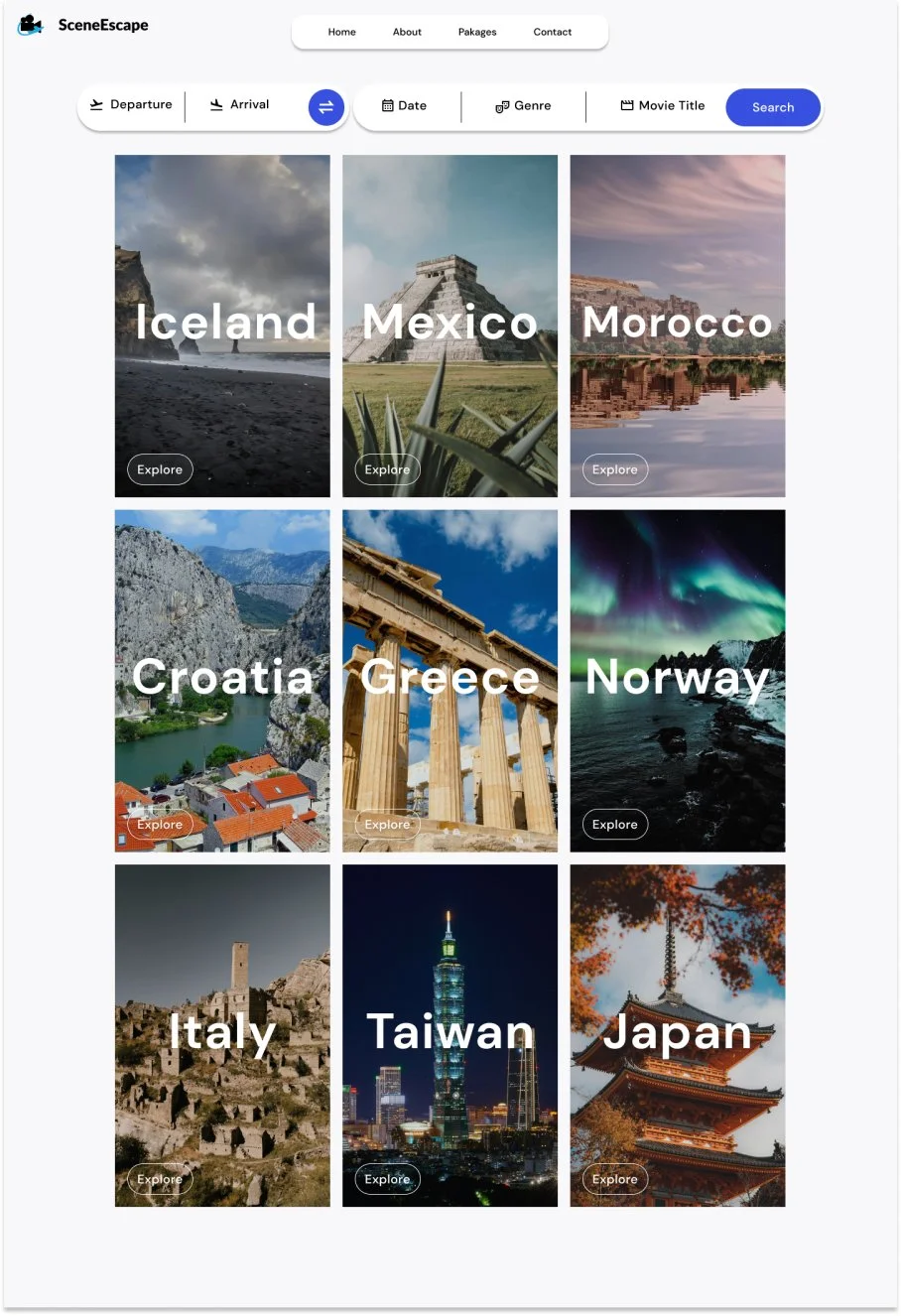Open the Contact page

[553, 32]
